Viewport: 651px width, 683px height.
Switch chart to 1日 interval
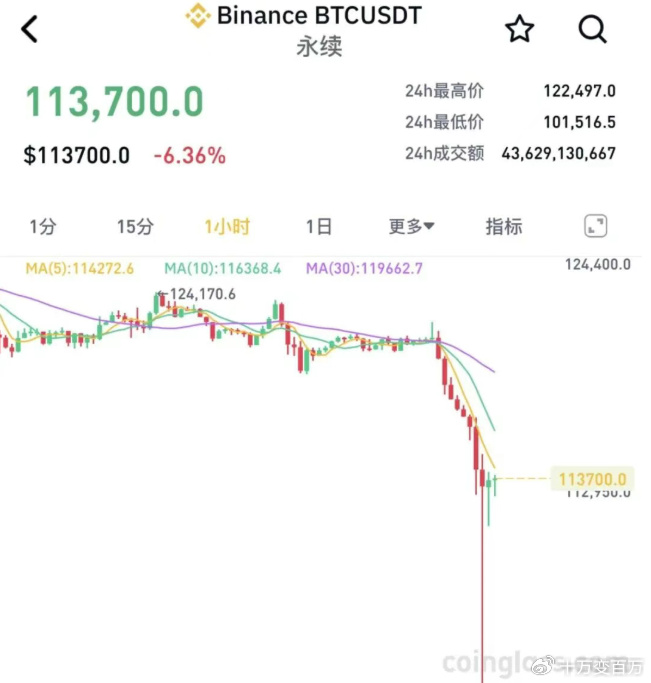[x=318, y=227]
